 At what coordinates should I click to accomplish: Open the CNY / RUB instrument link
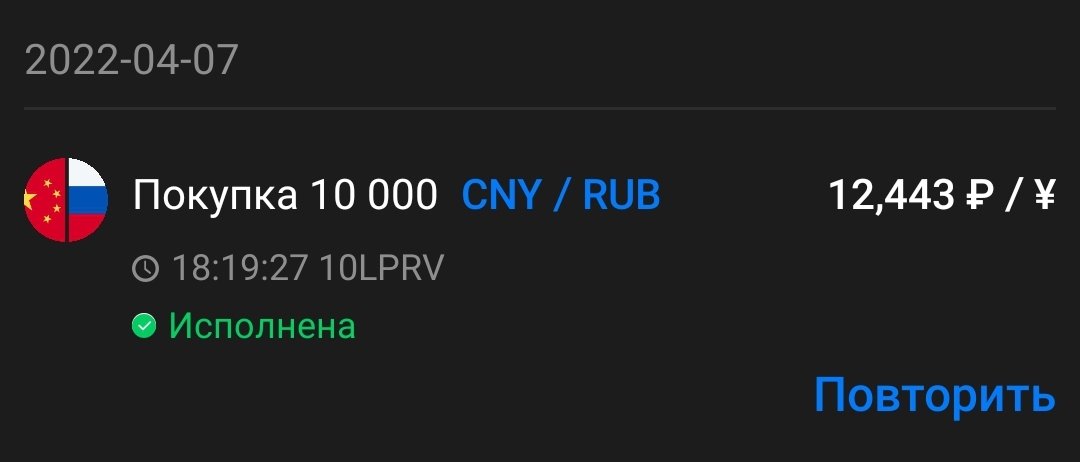[x=560, y=195]
